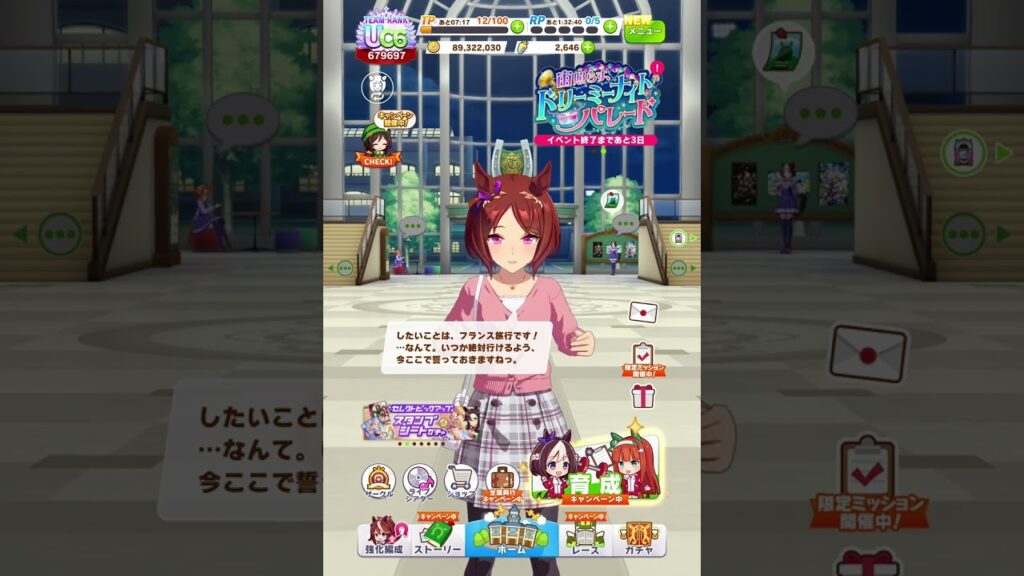Switch to the ガチャ tab

click(x=640, y=537)
